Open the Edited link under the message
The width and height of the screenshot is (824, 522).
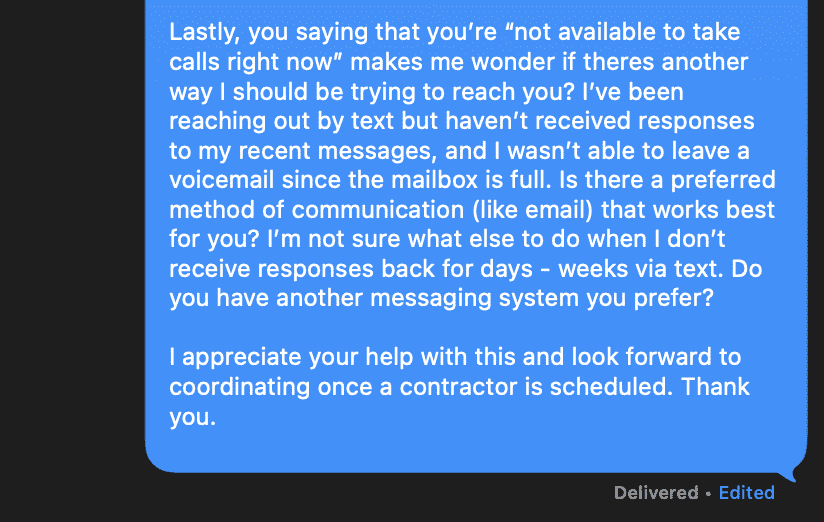[x=746, y=493]
